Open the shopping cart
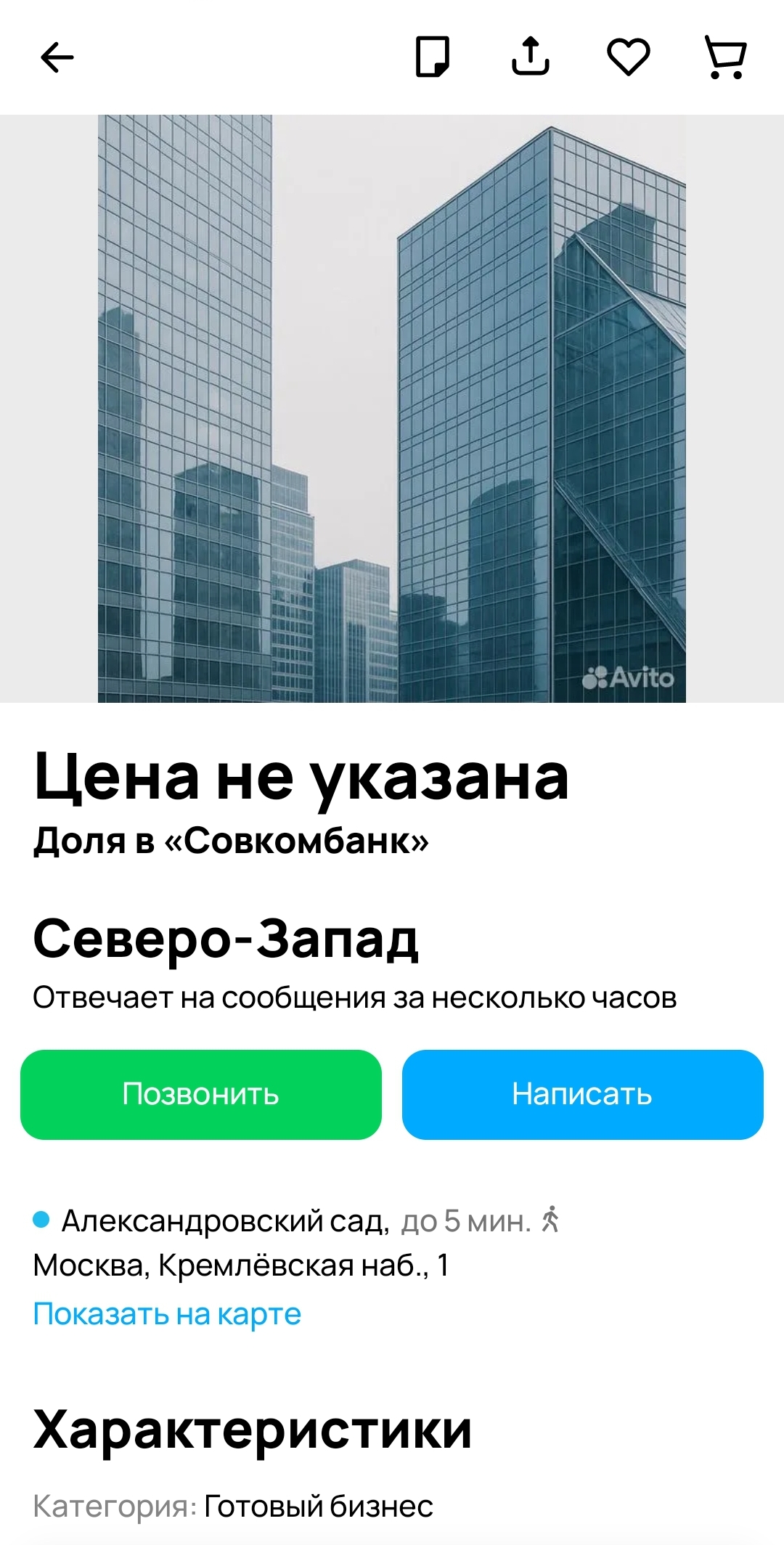Image resolution: width=784 pixels, height=1545 pixels. [725, 57]
